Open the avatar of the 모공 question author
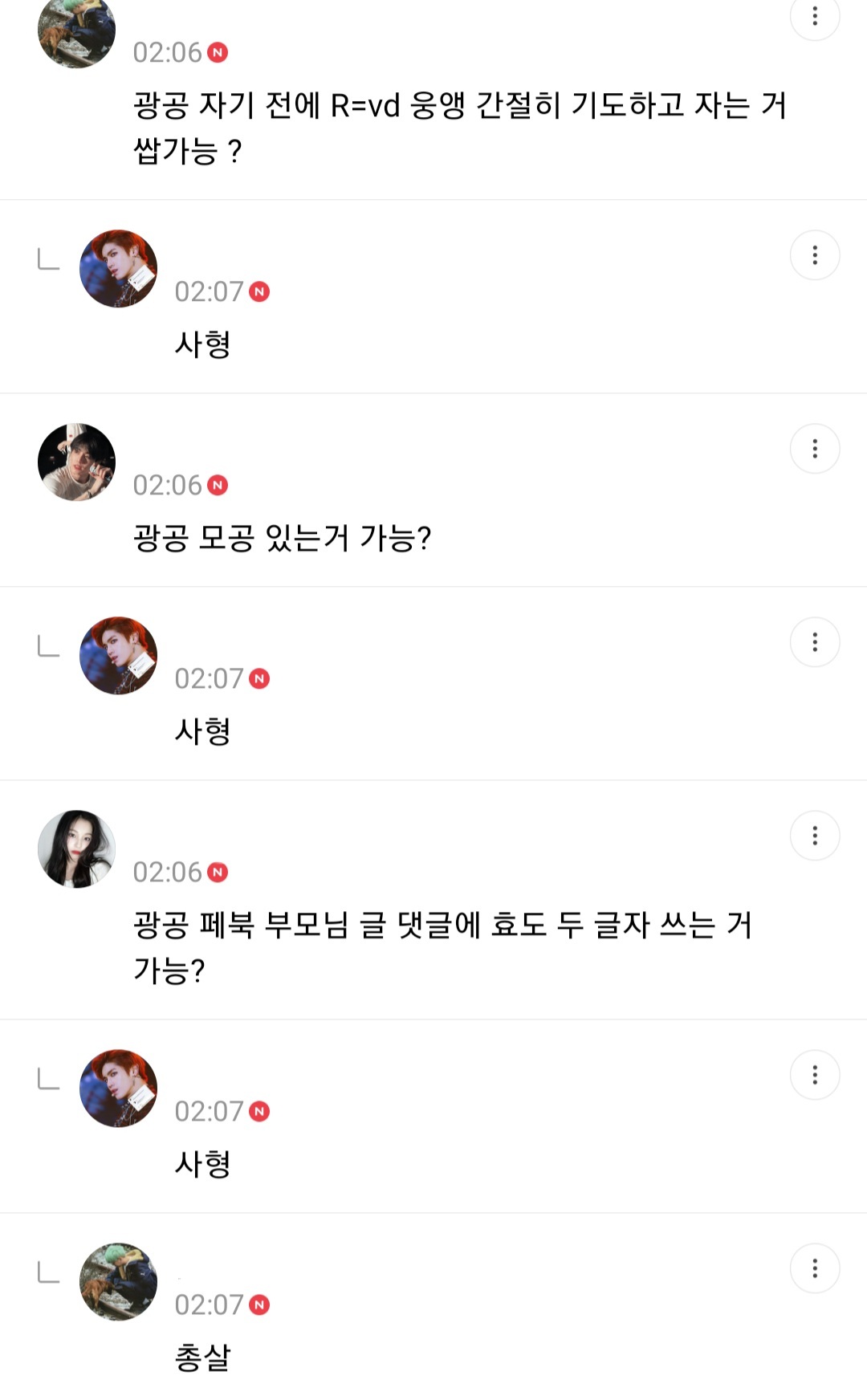Viewport: 867px width, 1400px height. tap(75, 462)
